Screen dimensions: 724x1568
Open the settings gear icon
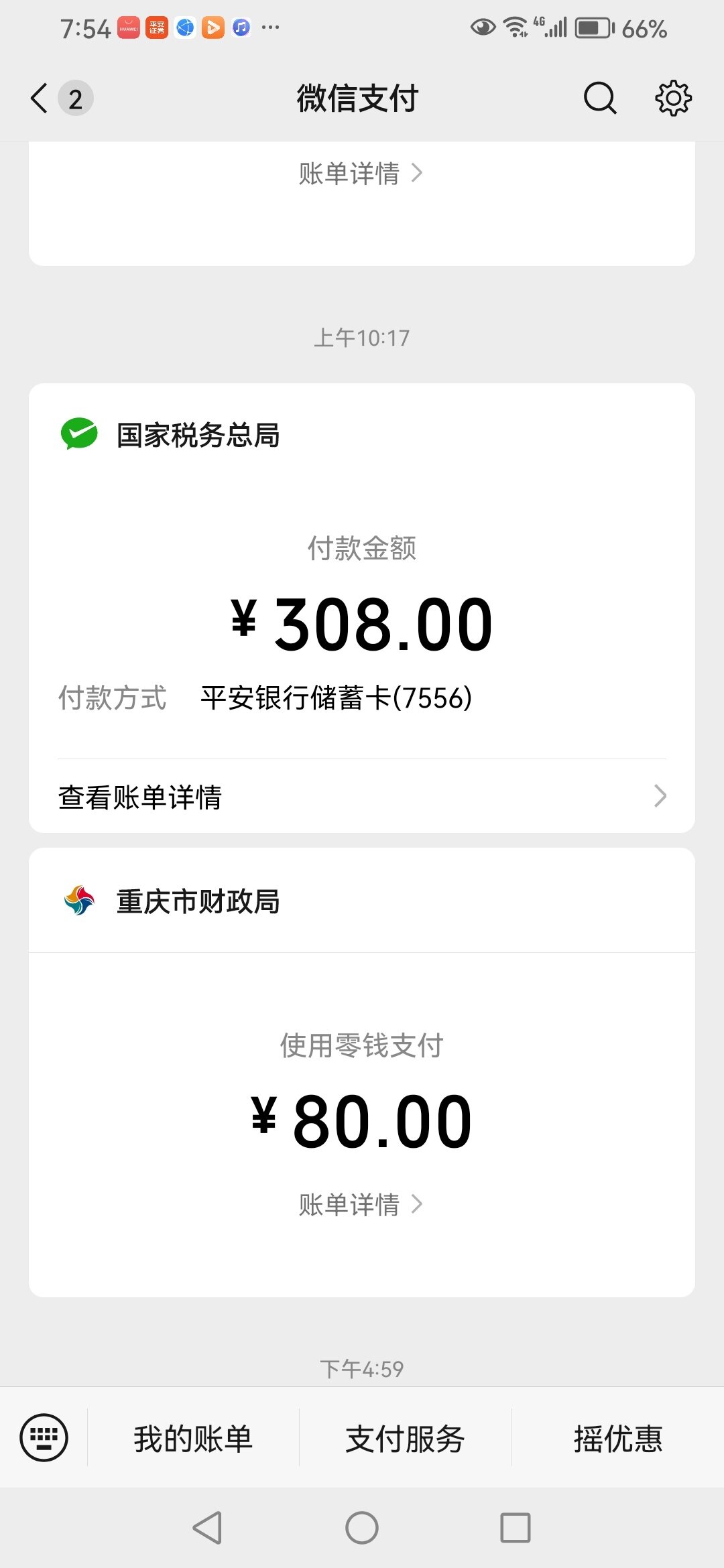673,99
